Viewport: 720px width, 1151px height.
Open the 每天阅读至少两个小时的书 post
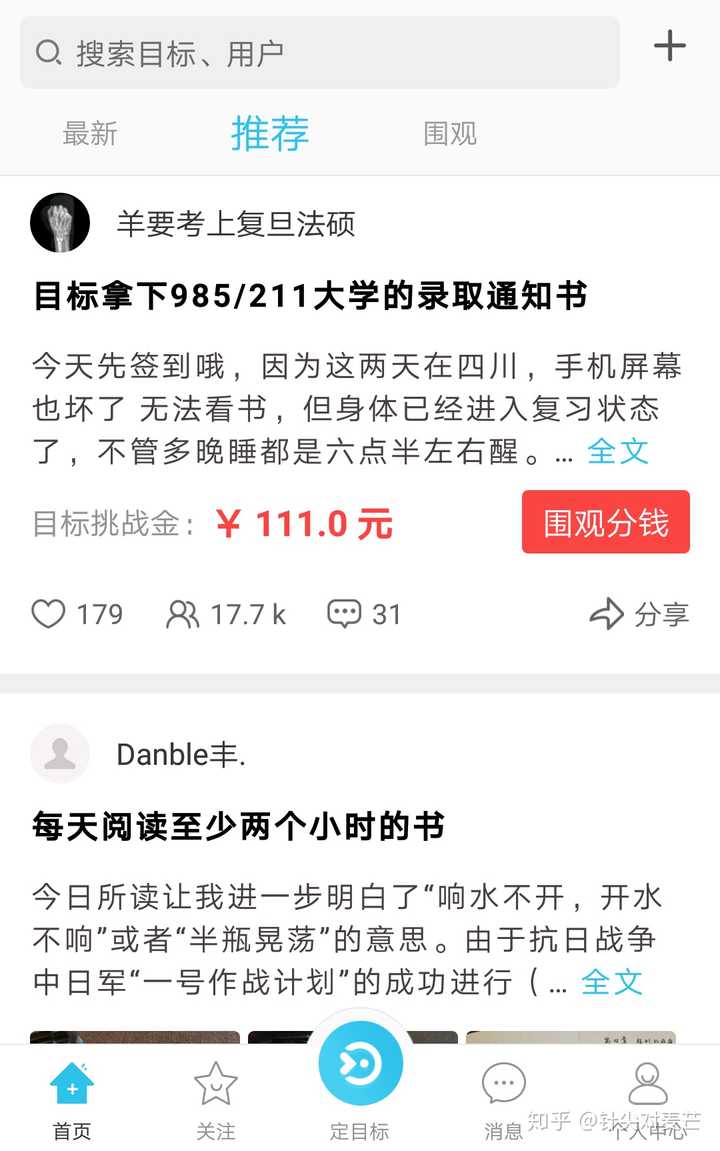click(238, 827)
